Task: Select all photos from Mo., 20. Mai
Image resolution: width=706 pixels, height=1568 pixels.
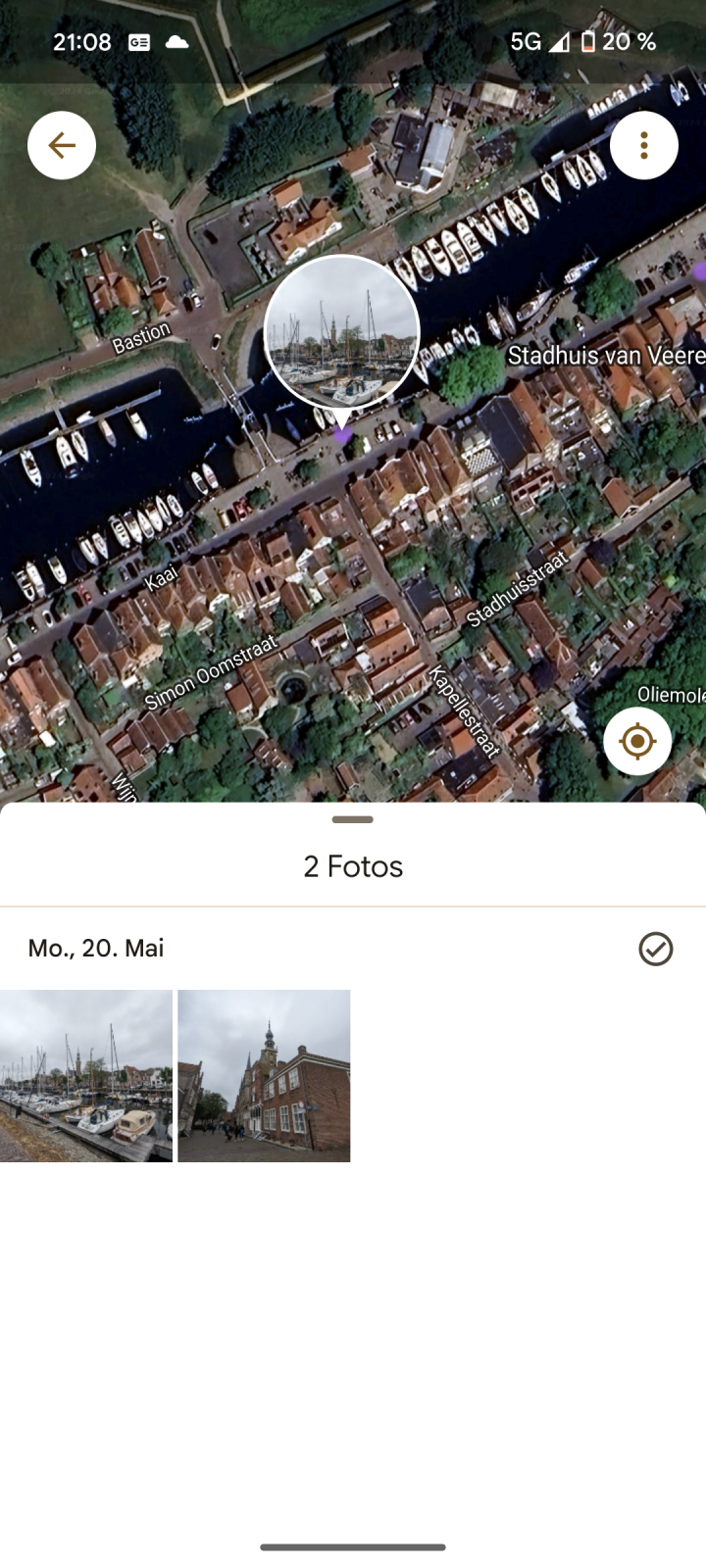Action: tap(655, 949)
